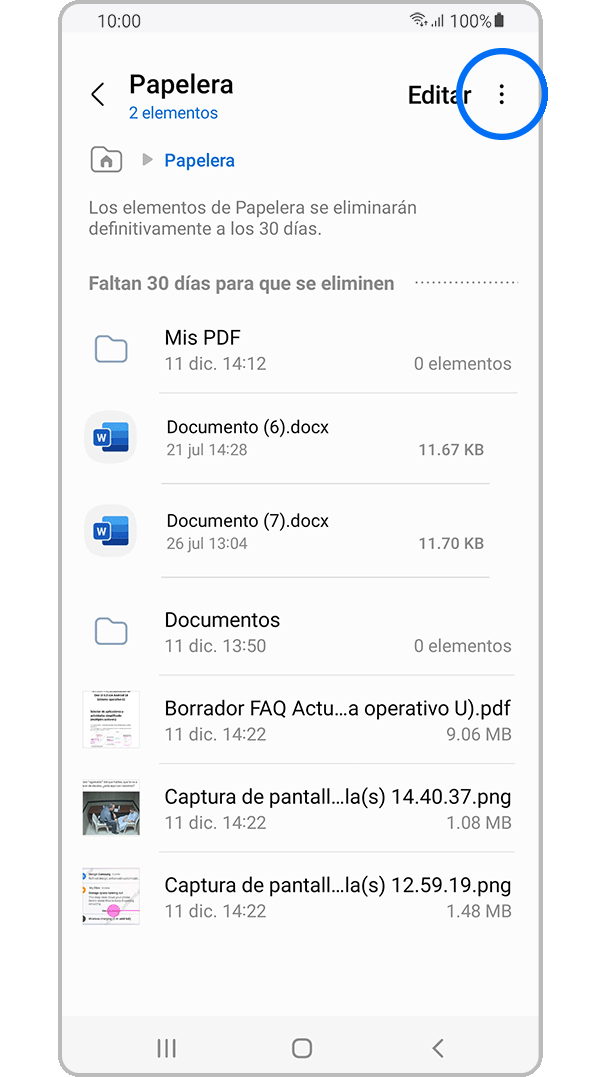Open the Borrador FAQ PDF file

click(300, 720)
